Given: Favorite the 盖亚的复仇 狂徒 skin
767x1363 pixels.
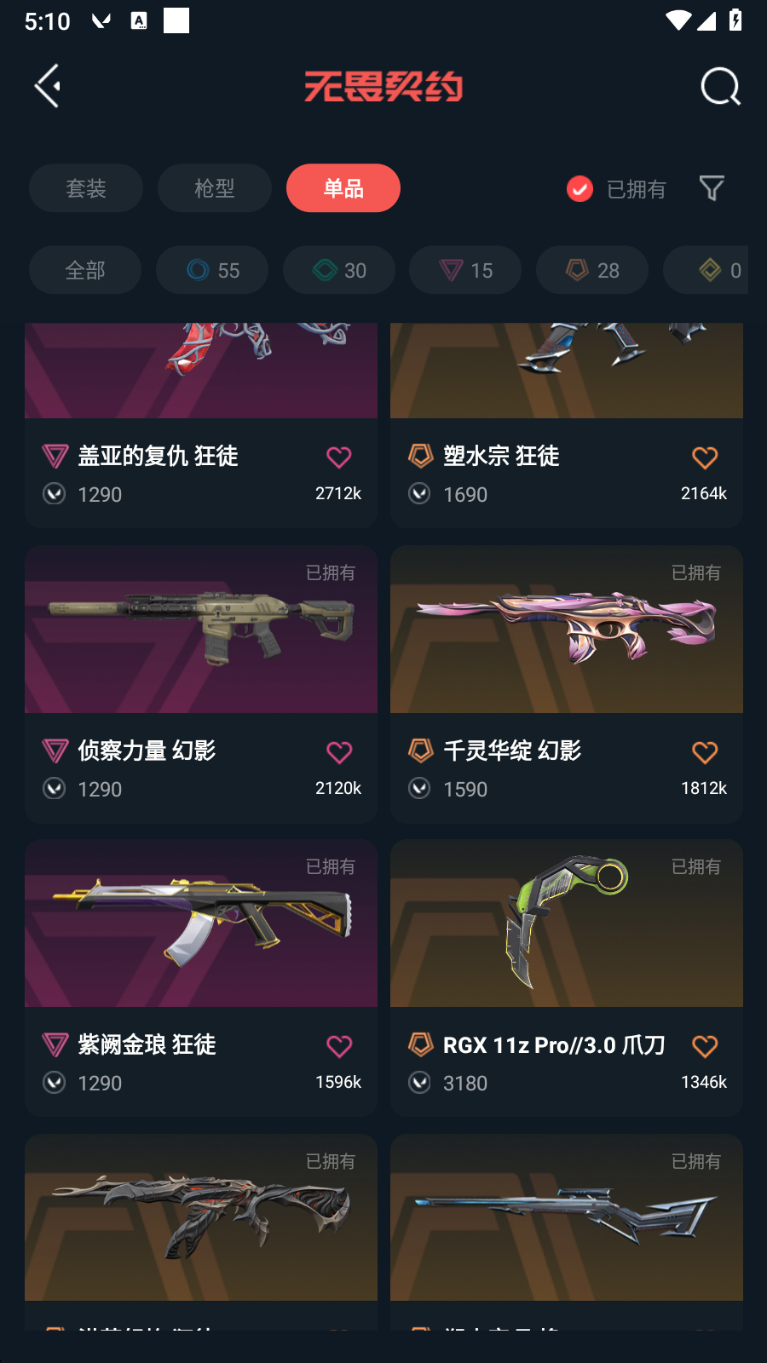Looking at the screenshot, I should click(339, 457).
